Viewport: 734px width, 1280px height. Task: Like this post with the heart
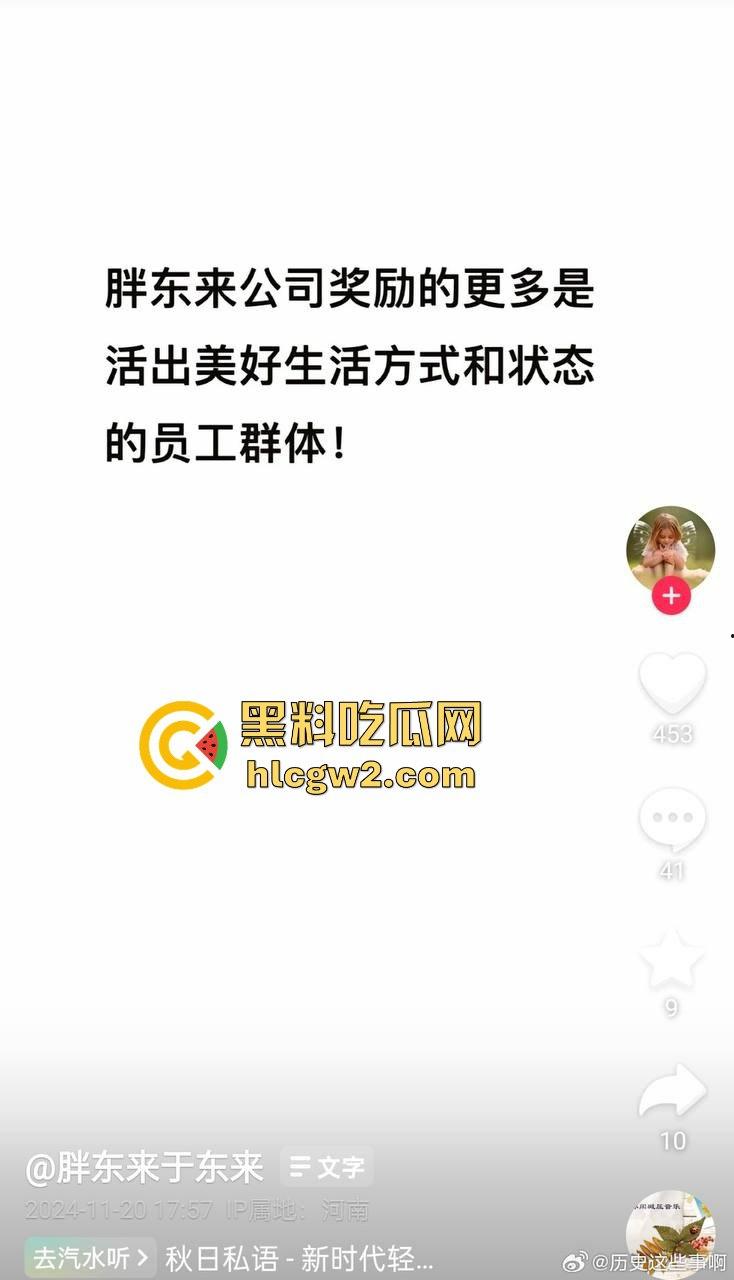672,682
